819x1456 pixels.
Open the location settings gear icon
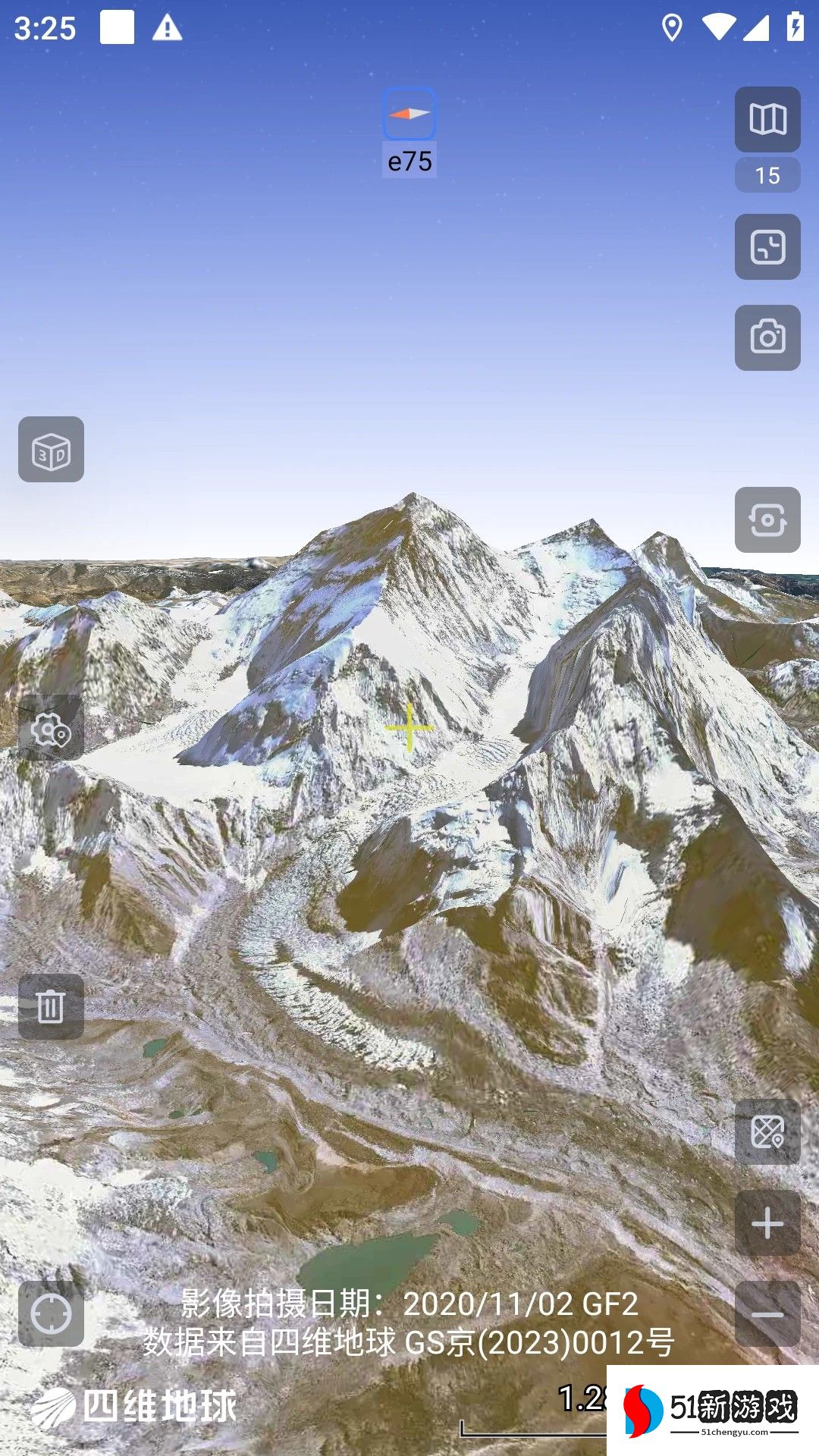click(51, 730)
